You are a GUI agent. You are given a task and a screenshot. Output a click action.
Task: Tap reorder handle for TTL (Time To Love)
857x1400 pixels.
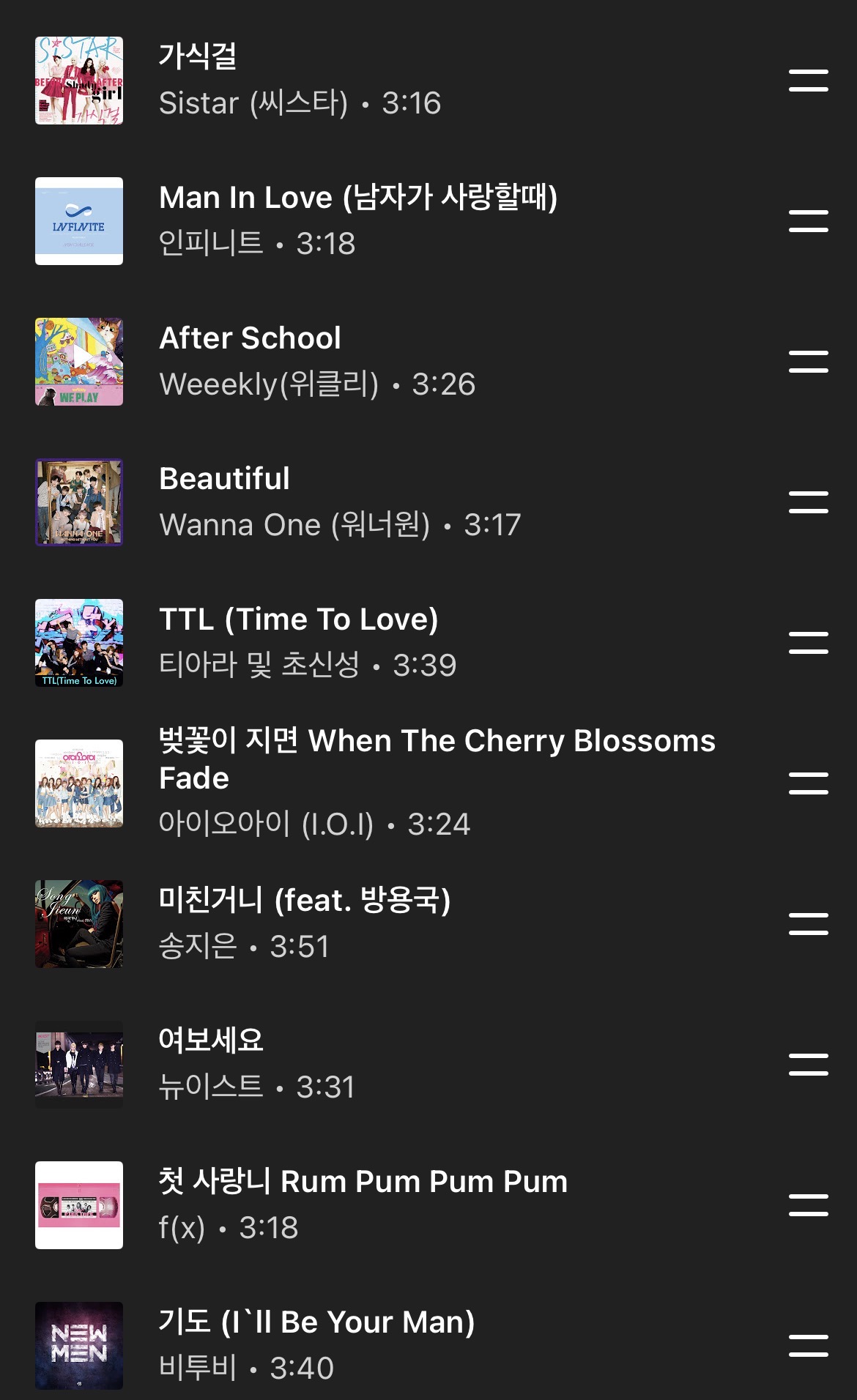pos(809,643)
